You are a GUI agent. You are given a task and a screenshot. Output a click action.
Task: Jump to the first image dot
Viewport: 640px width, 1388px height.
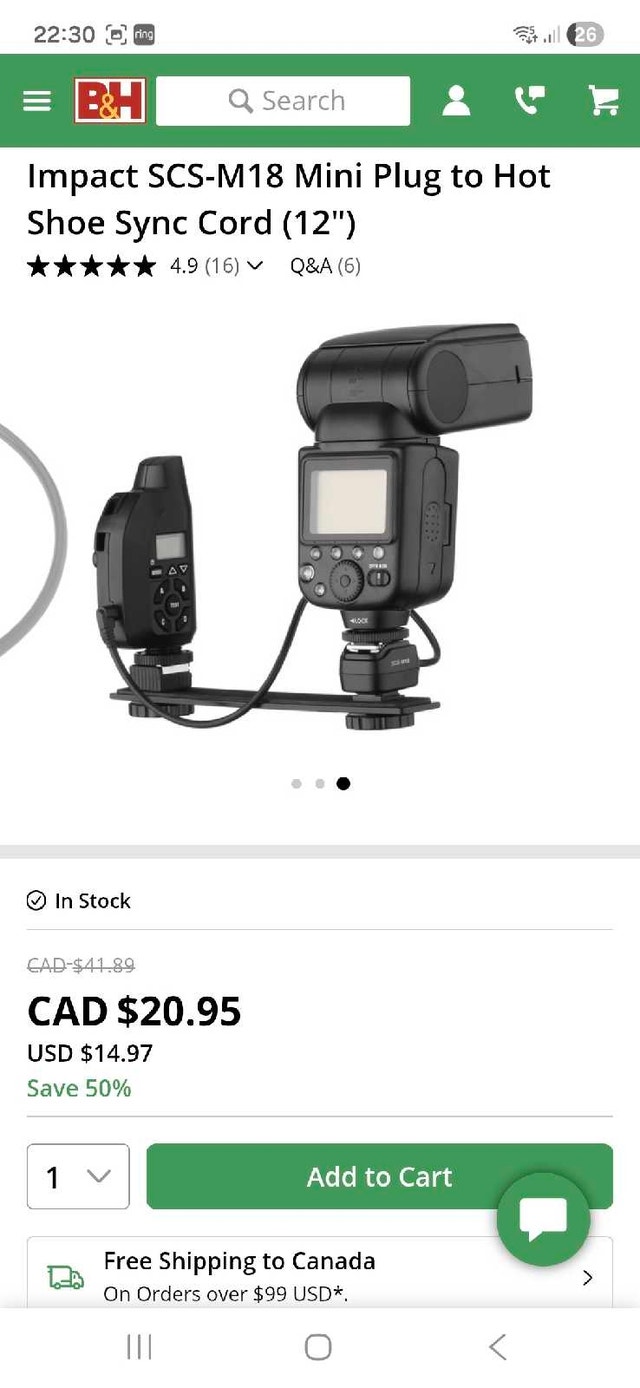296,784
